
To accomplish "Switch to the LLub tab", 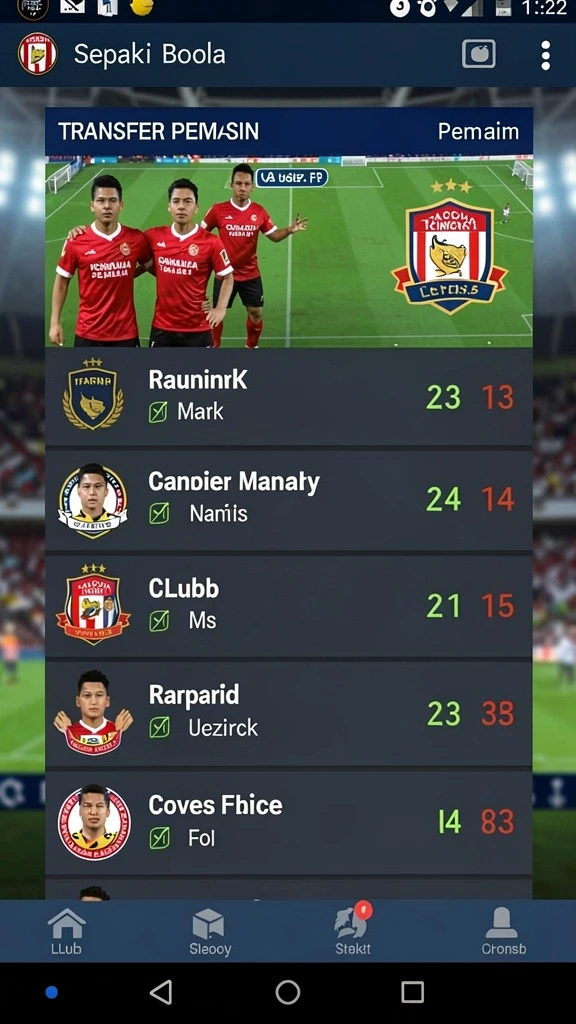I will coord(67,932).
